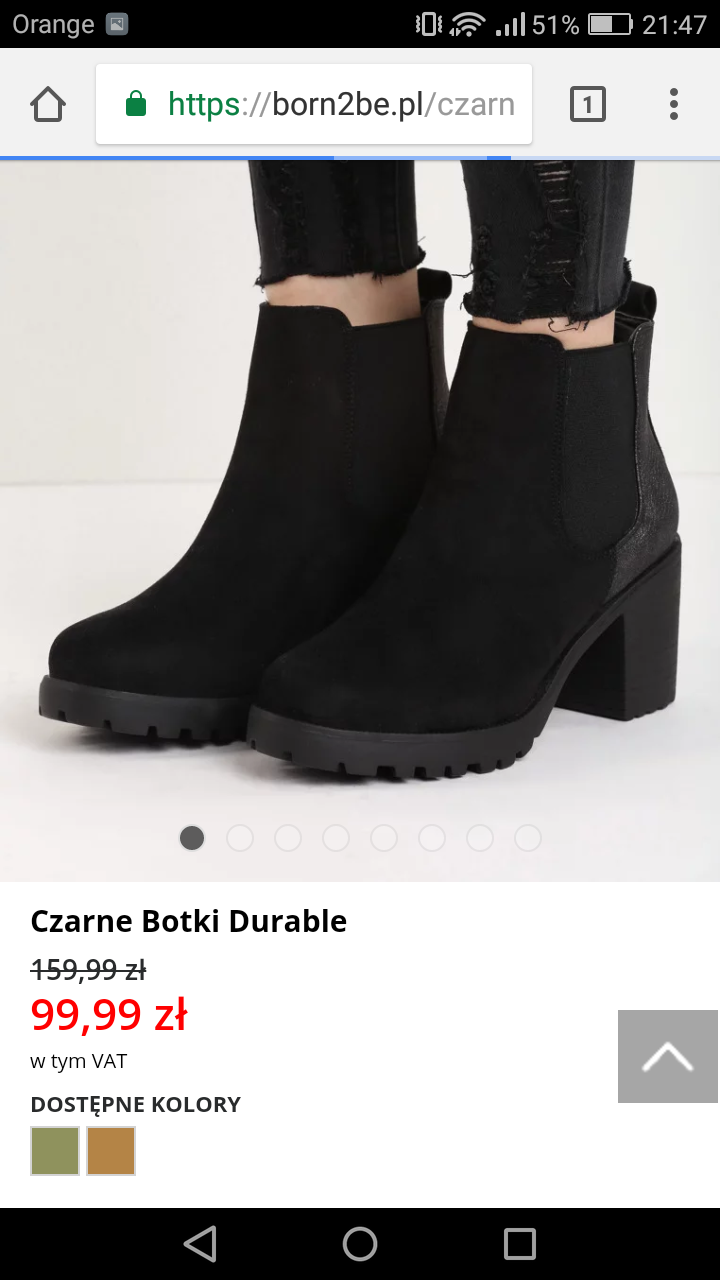The image size is (720, 1280).
Task: Select the olive green color swatch
Action: pyautogui.click(x=55, y=1150)
